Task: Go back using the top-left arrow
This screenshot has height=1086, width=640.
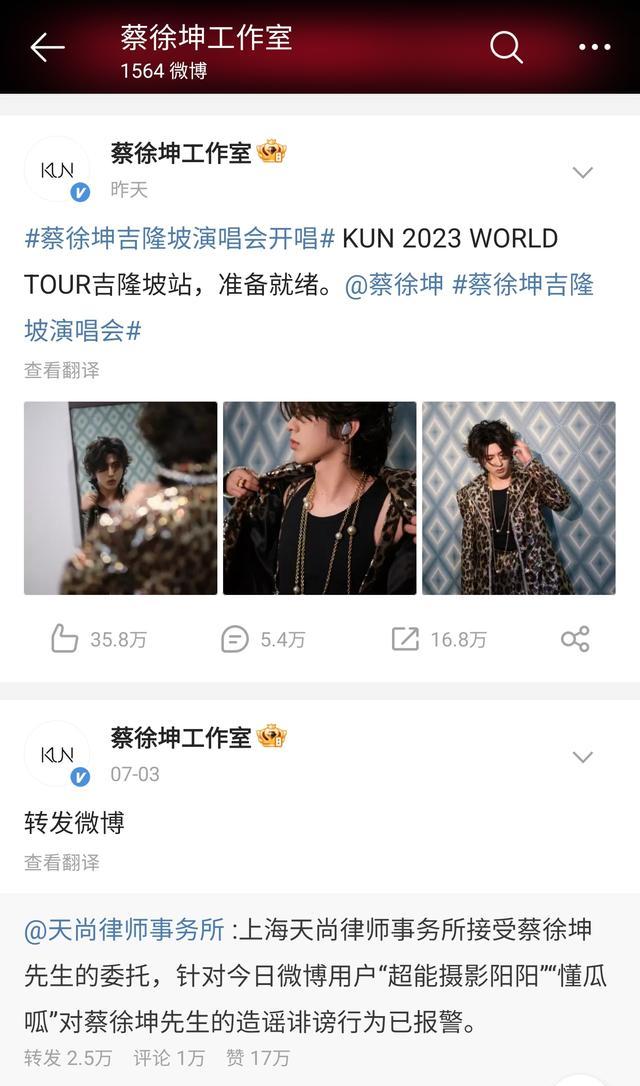Action: point(47,47)
